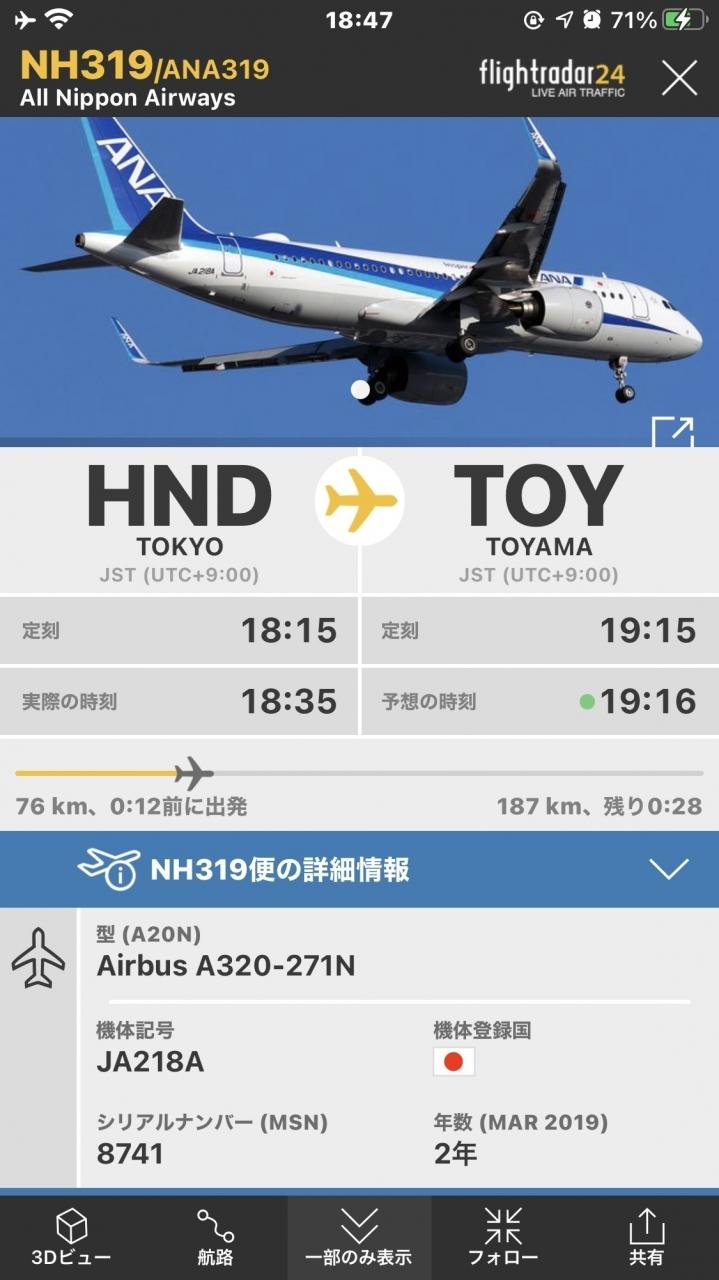Open the 3Dビュー view

pos(71,1237)
